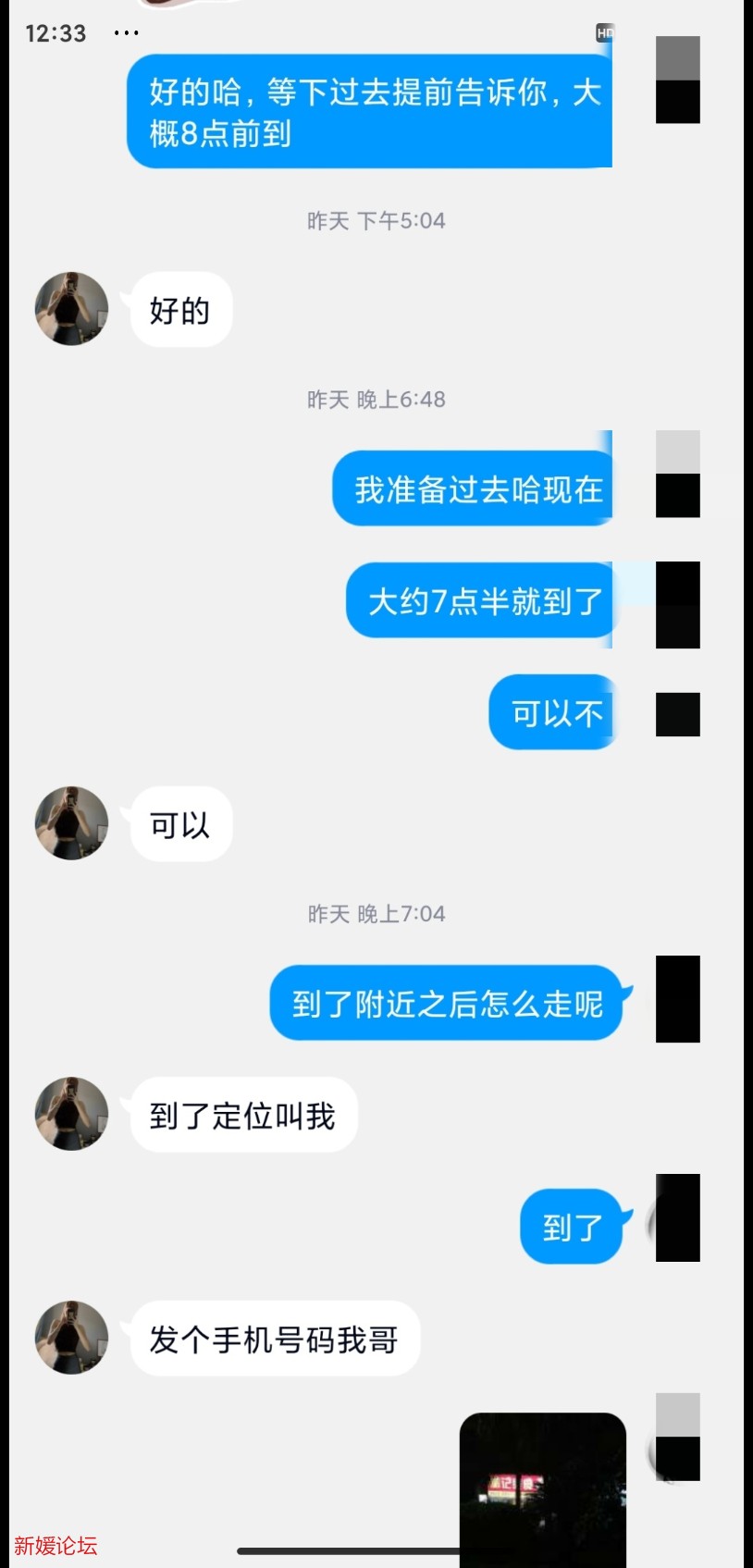Tap contact avatar next to 到了定位叫我
The height and width of the screenshot is (1568, 753).
[x=71, y=1114]
